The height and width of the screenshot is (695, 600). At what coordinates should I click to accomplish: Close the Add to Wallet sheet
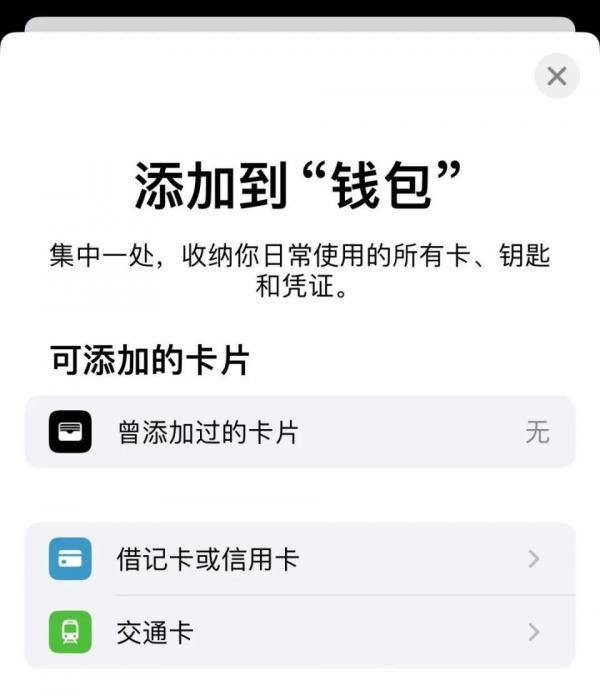click(557, 76)
